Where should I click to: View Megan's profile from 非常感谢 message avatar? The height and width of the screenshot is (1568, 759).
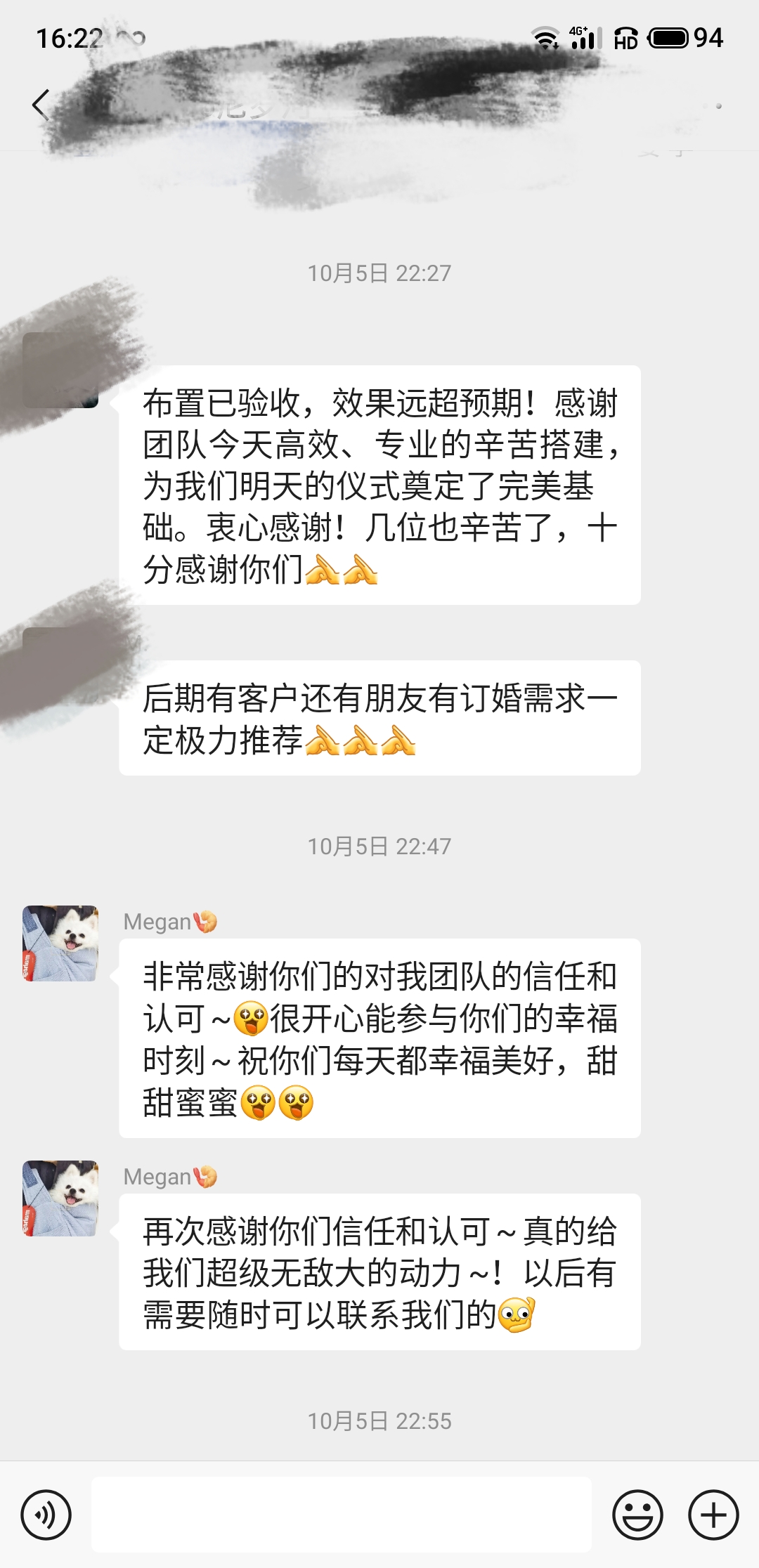tap(60, 943)
